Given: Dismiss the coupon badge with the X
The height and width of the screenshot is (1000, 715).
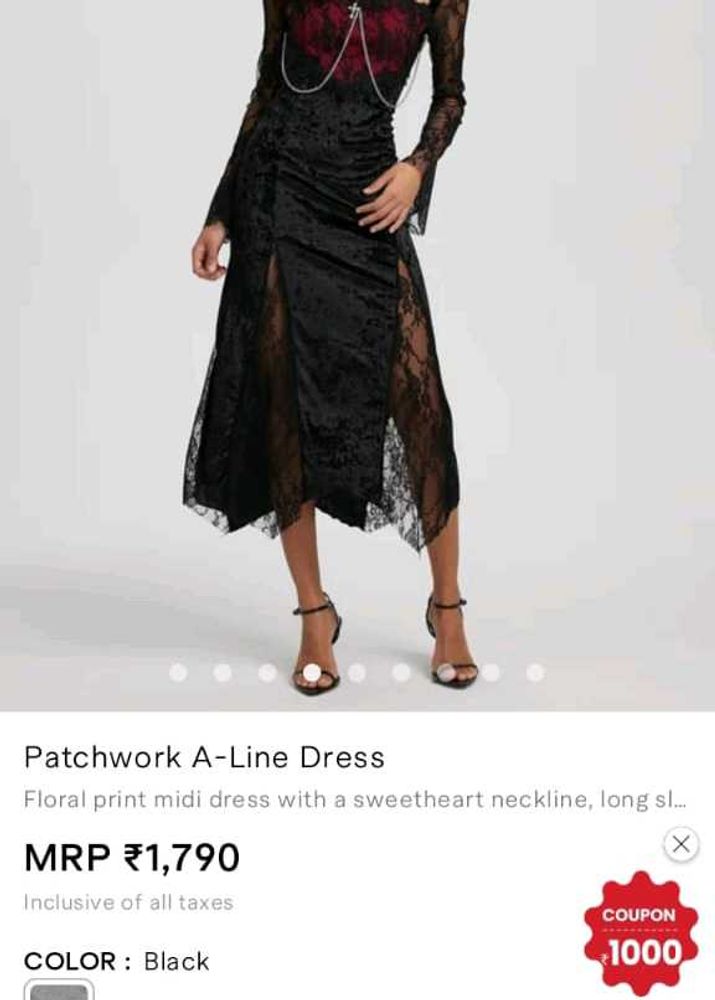Looking at the screenshot, I should (681, 844).
